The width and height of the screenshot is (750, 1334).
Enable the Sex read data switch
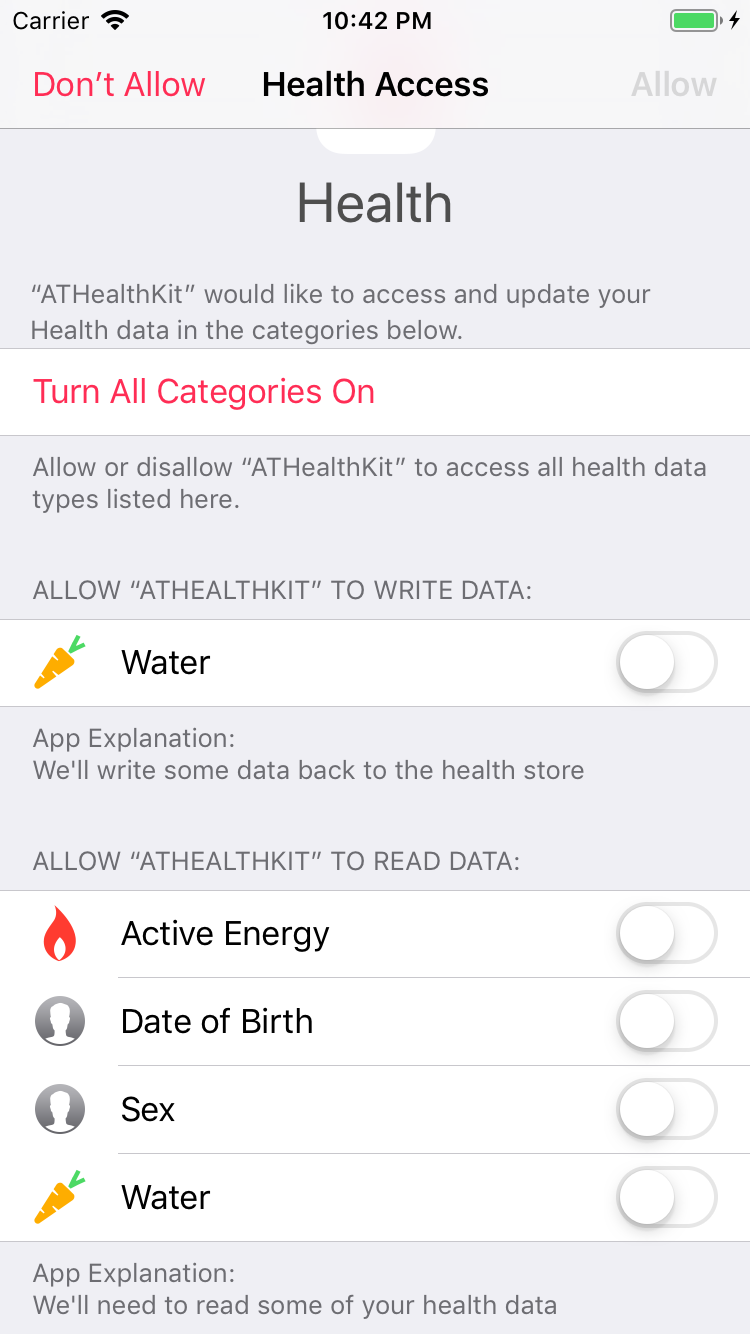(x=667, y=1109)
